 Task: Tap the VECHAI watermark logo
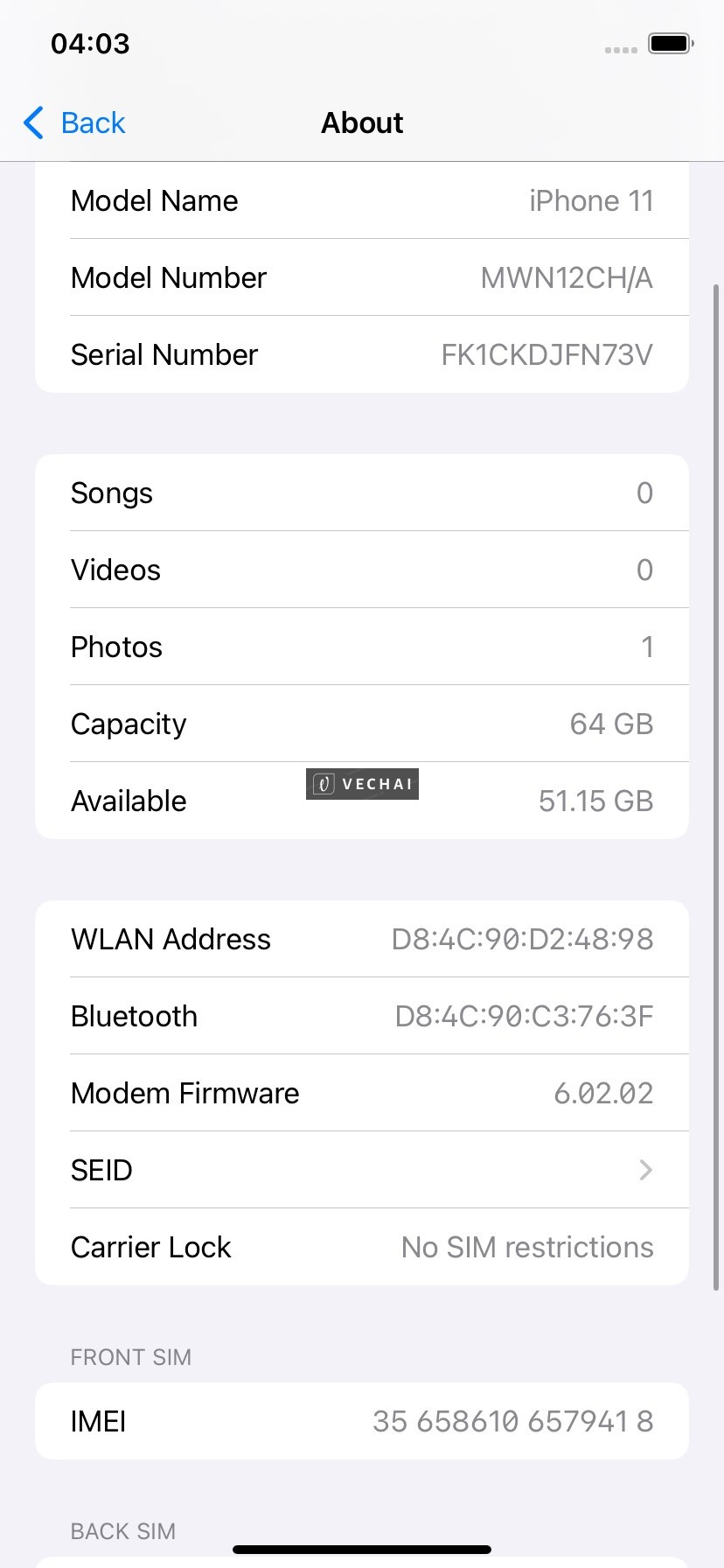361,784
